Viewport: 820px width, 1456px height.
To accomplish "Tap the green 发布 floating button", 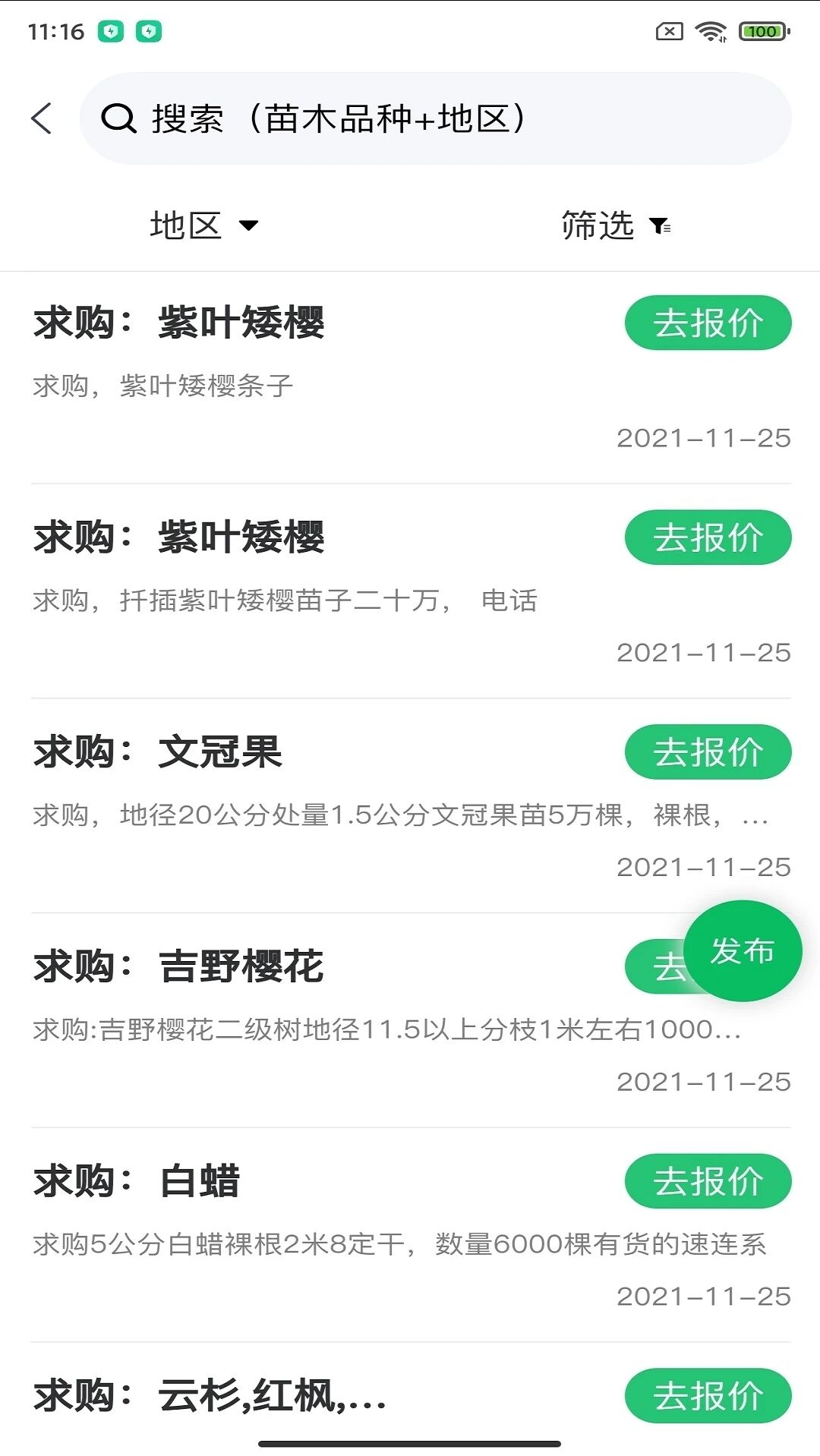I will click(742, 950).
